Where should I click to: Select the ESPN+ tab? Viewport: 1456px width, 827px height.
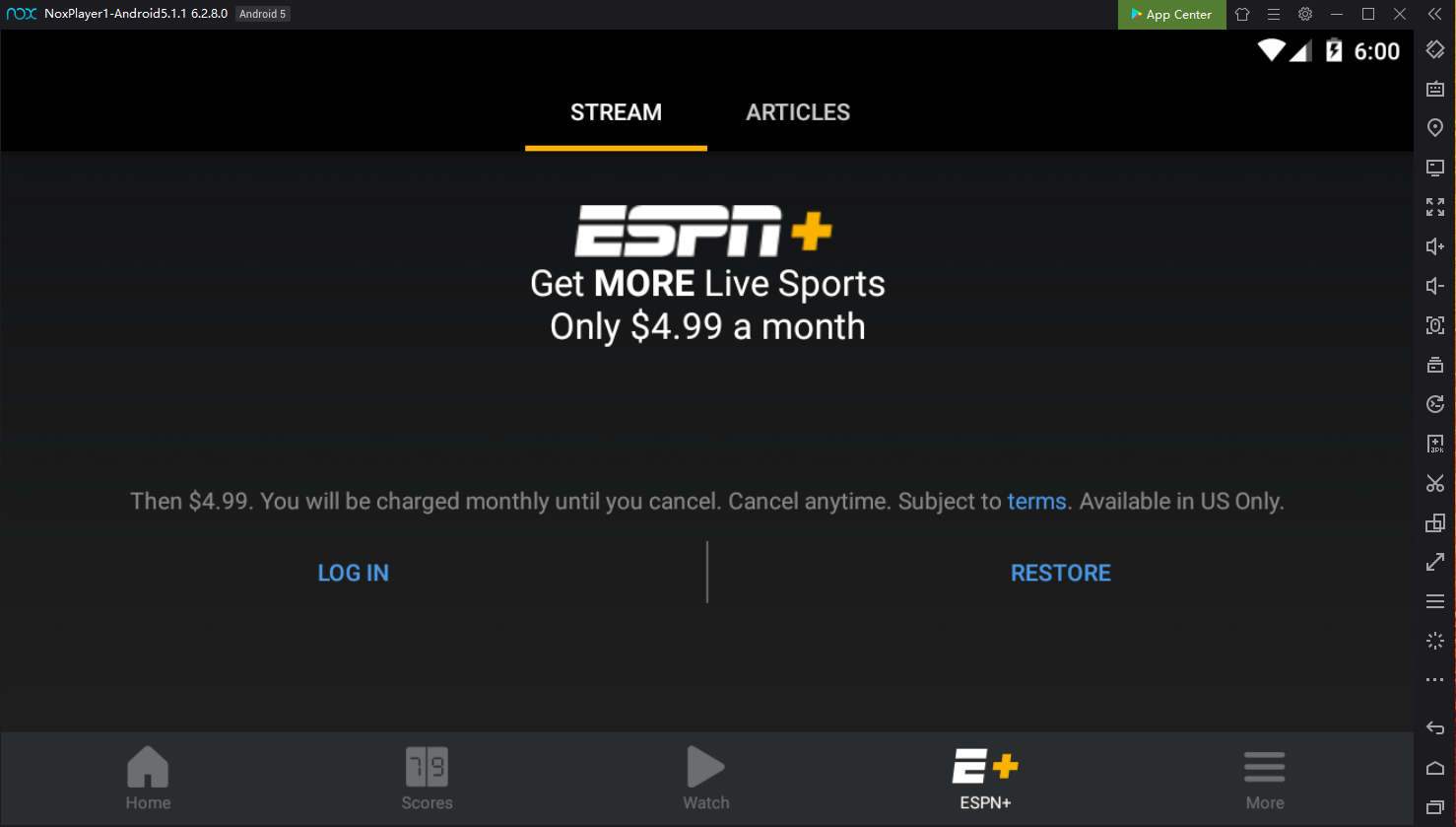point(985,779)
